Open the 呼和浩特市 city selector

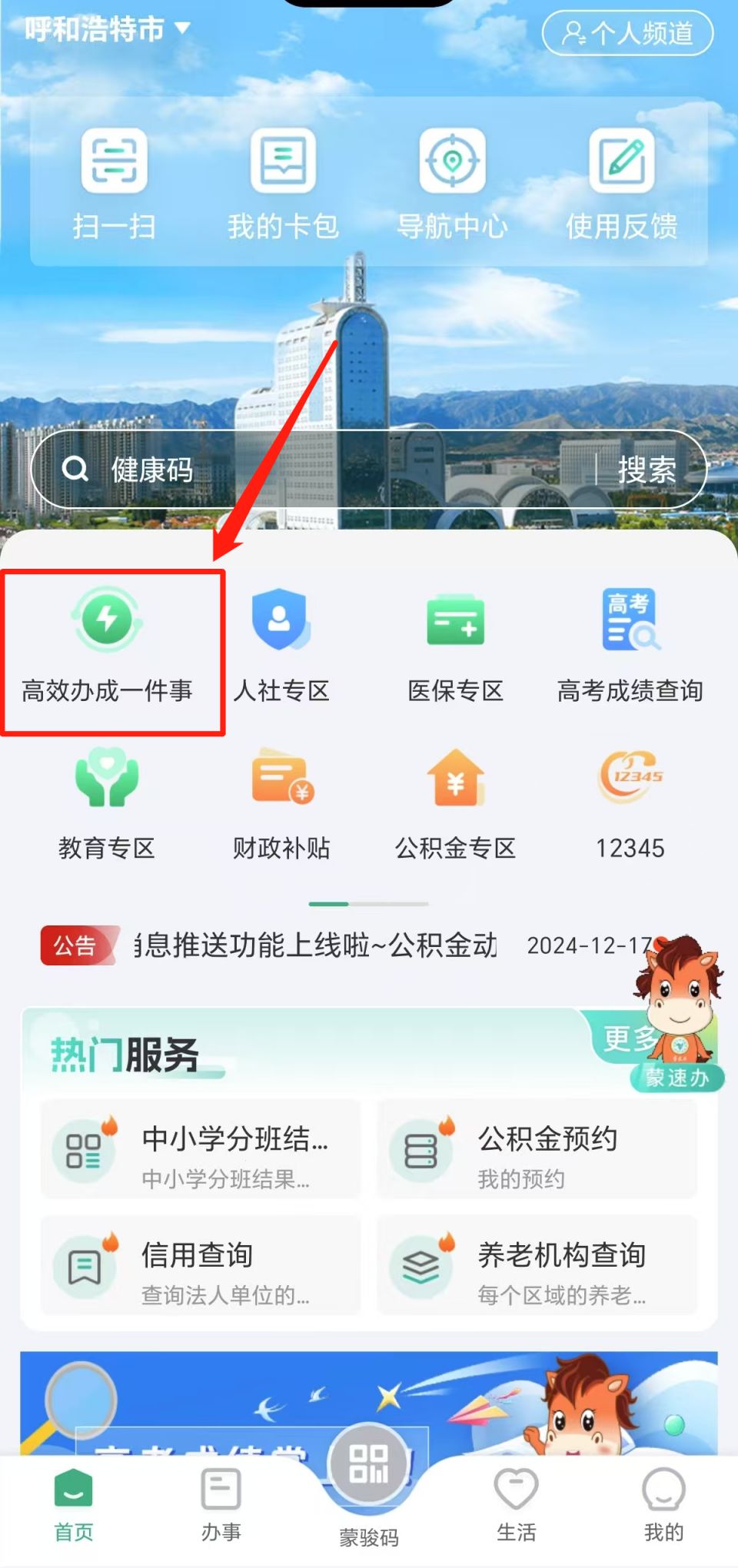[107, 29]
